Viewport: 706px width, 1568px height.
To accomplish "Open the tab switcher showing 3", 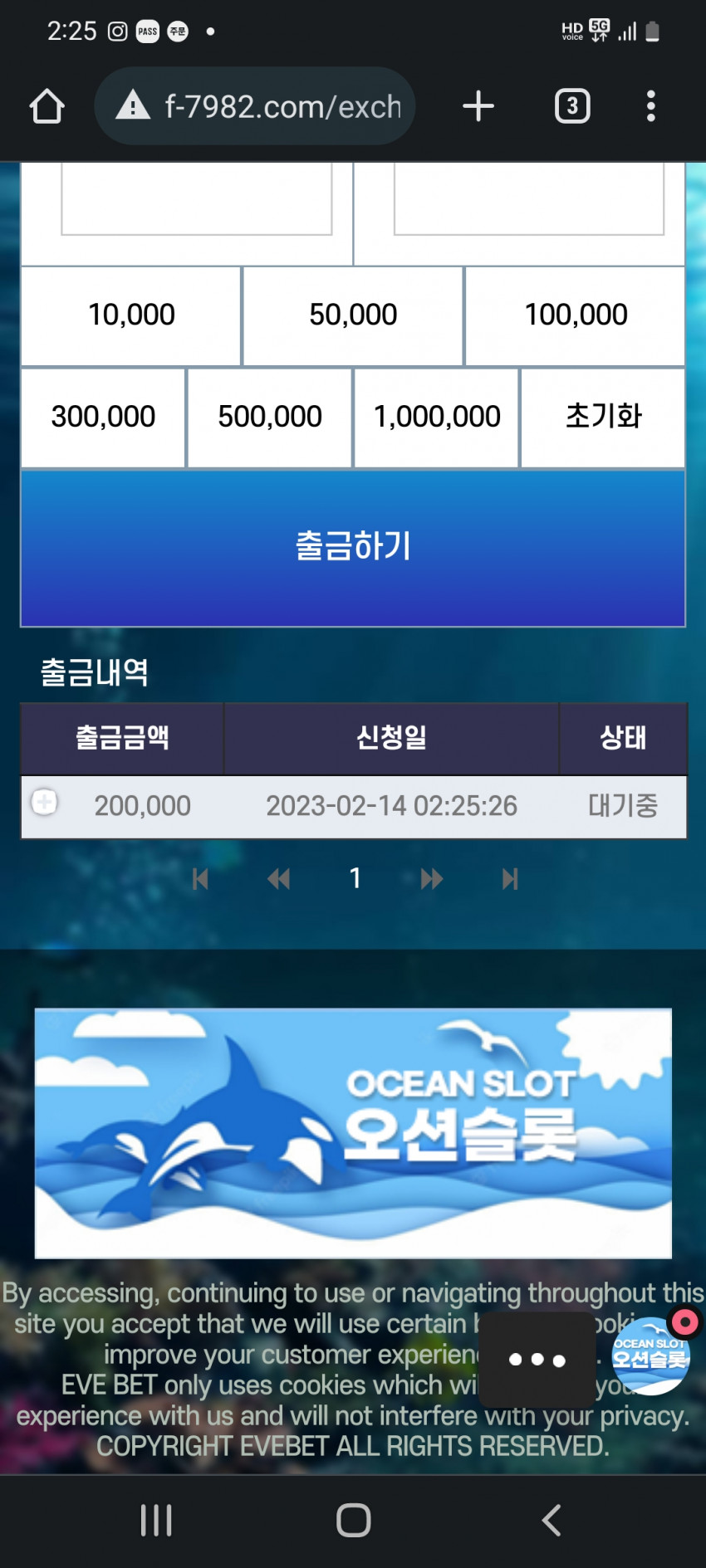I will click(x=572, y=106).
